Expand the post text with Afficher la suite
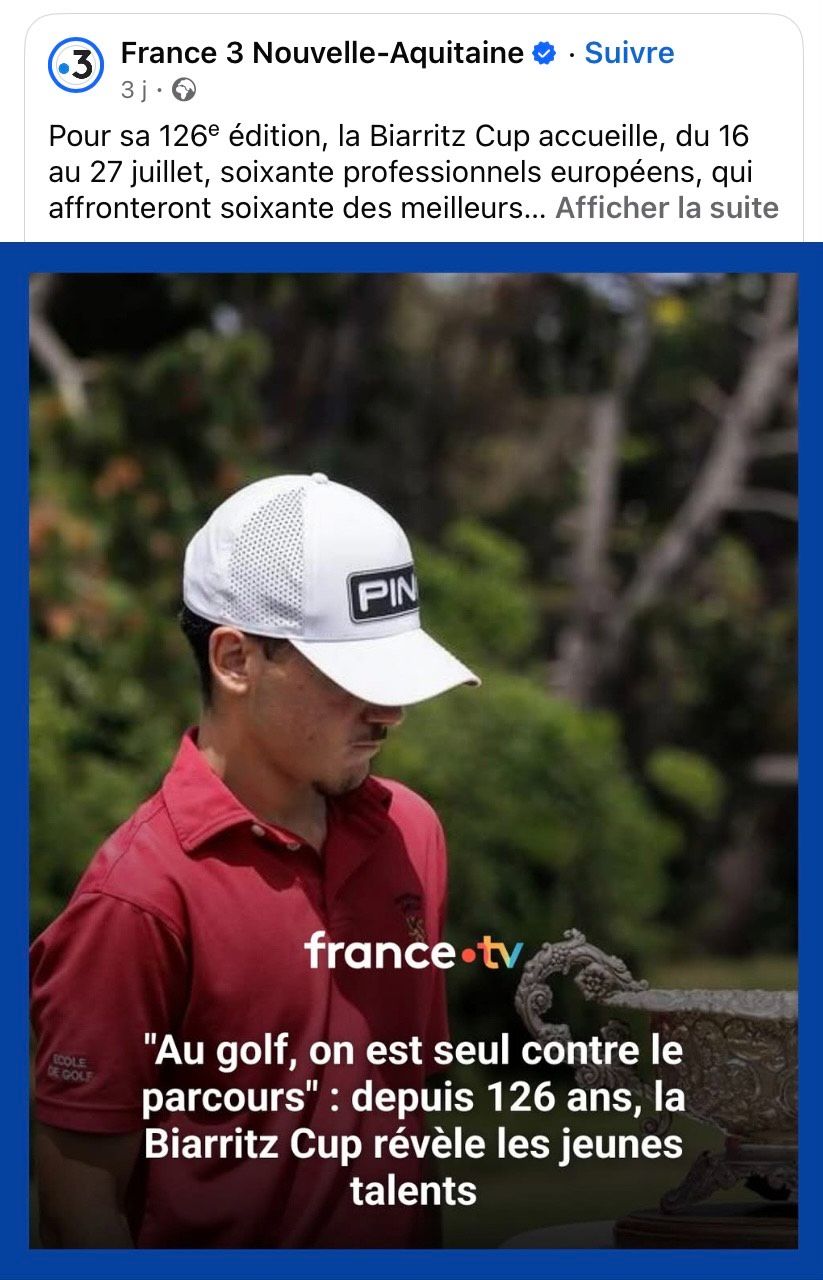823x1280 pixels. coord(666,208)
